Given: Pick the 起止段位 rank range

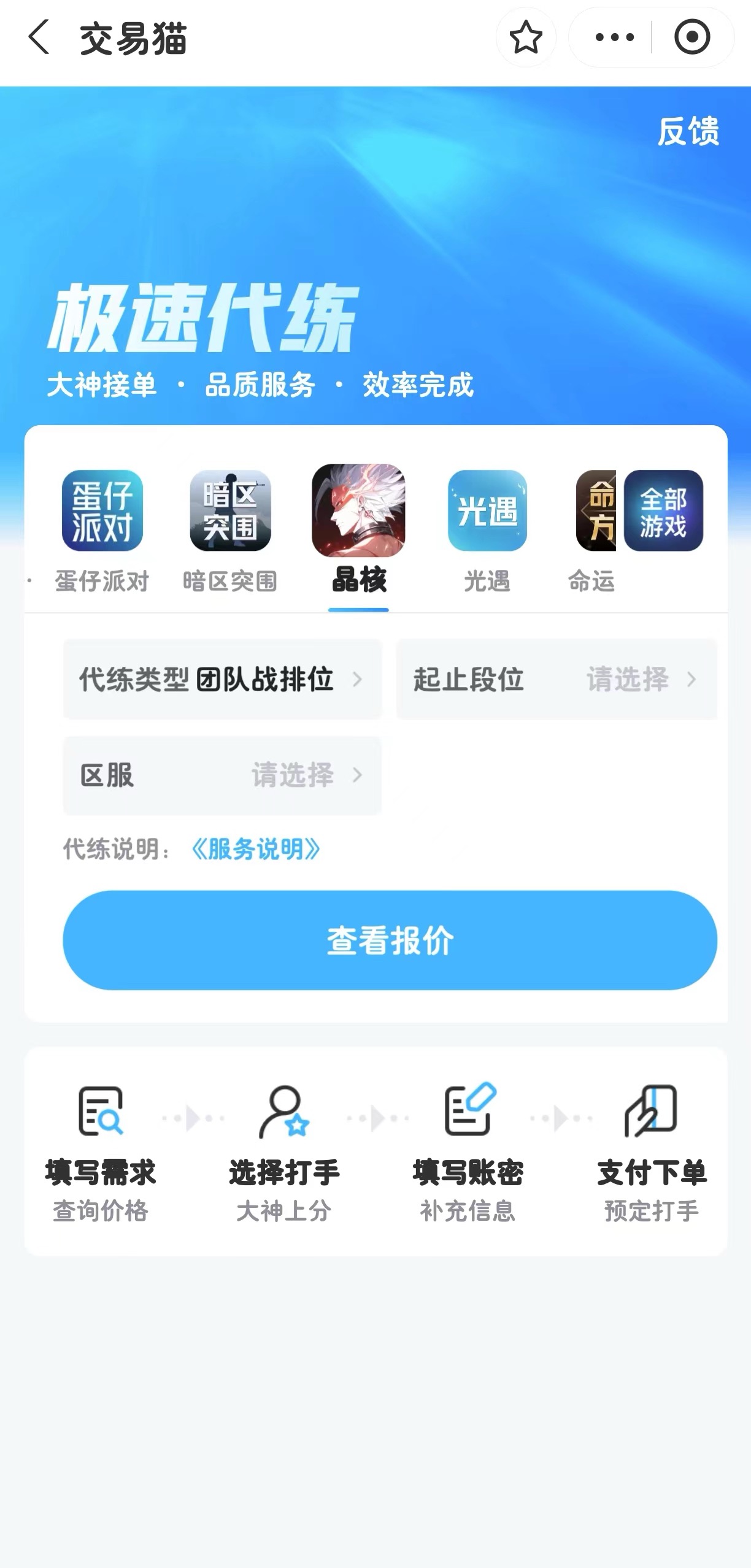Looking at the screenshot, I should pyautogui.click(x=556, y=679).
